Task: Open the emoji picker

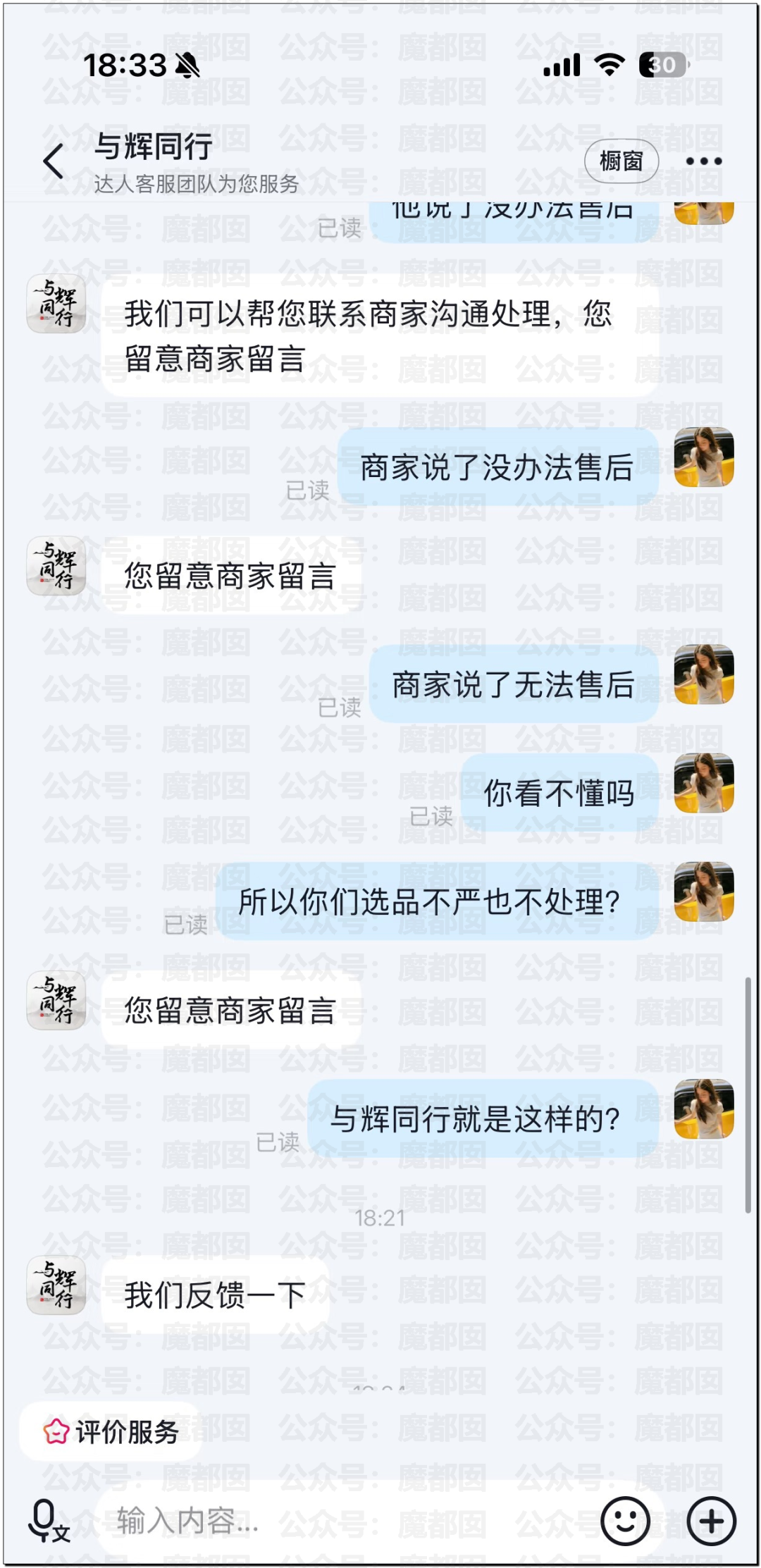Action: coord(625,1521)
